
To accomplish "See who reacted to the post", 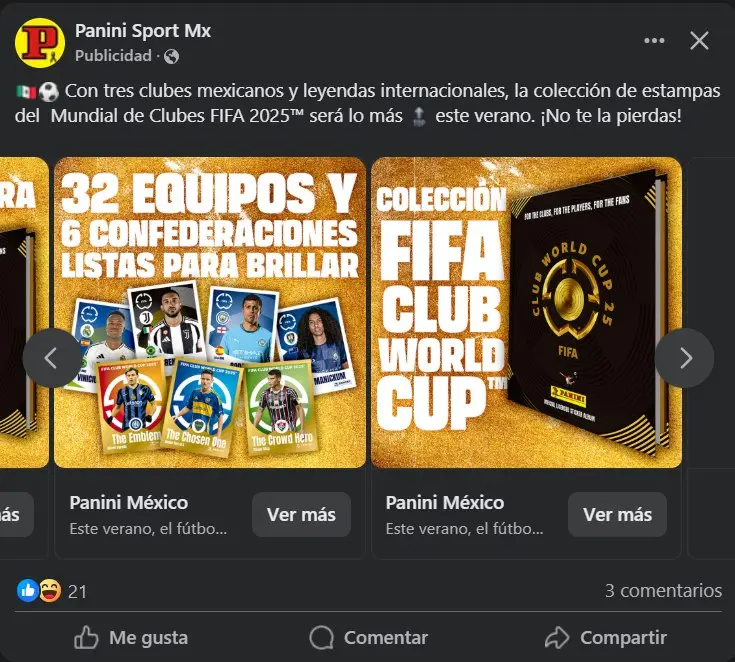I will coord(52,591).
